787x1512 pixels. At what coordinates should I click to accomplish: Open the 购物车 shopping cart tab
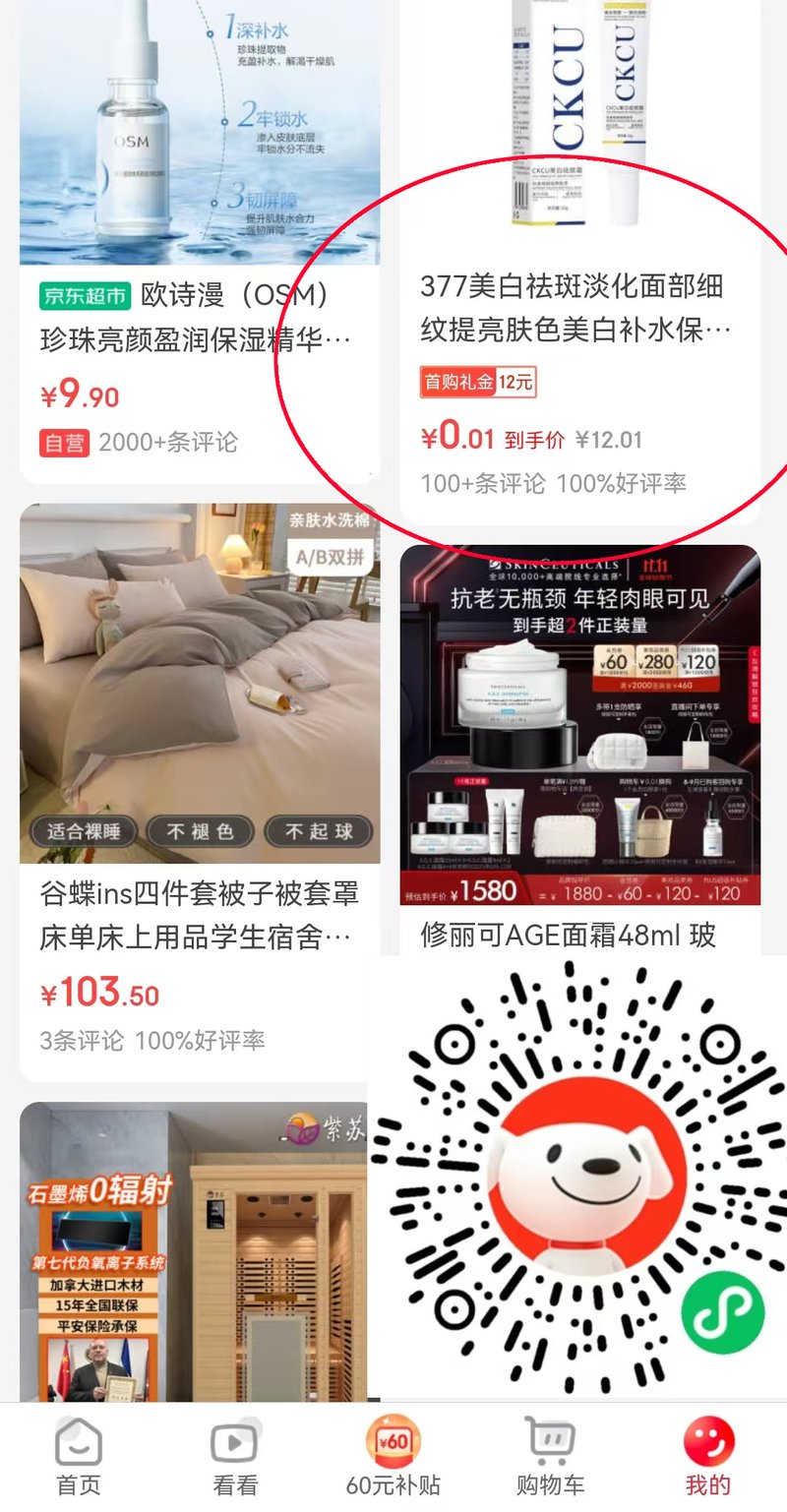[x=550, y=1458]
